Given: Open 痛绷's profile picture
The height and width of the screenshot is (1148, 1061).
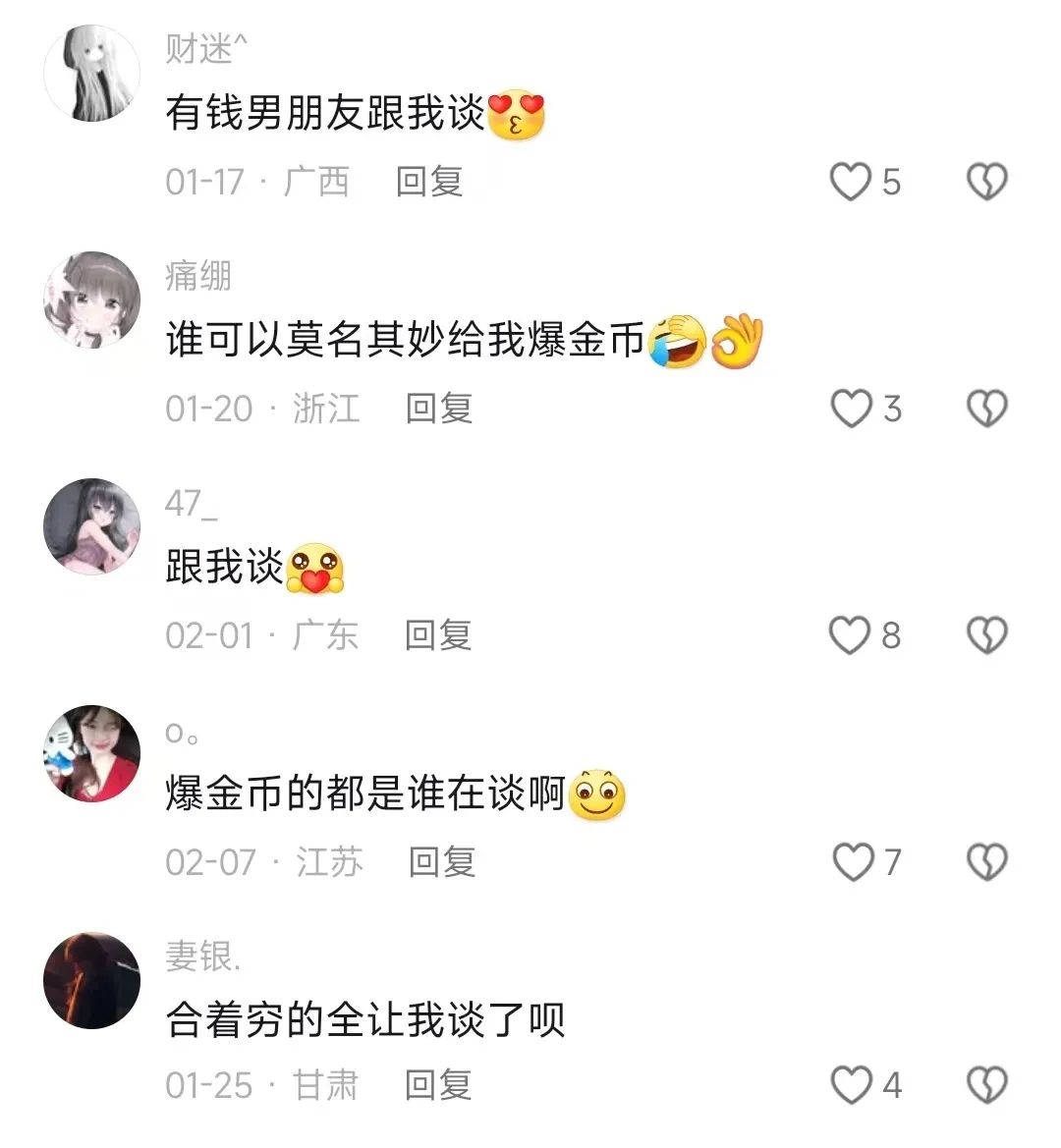Looking at the screenshot, I should 91,300.
